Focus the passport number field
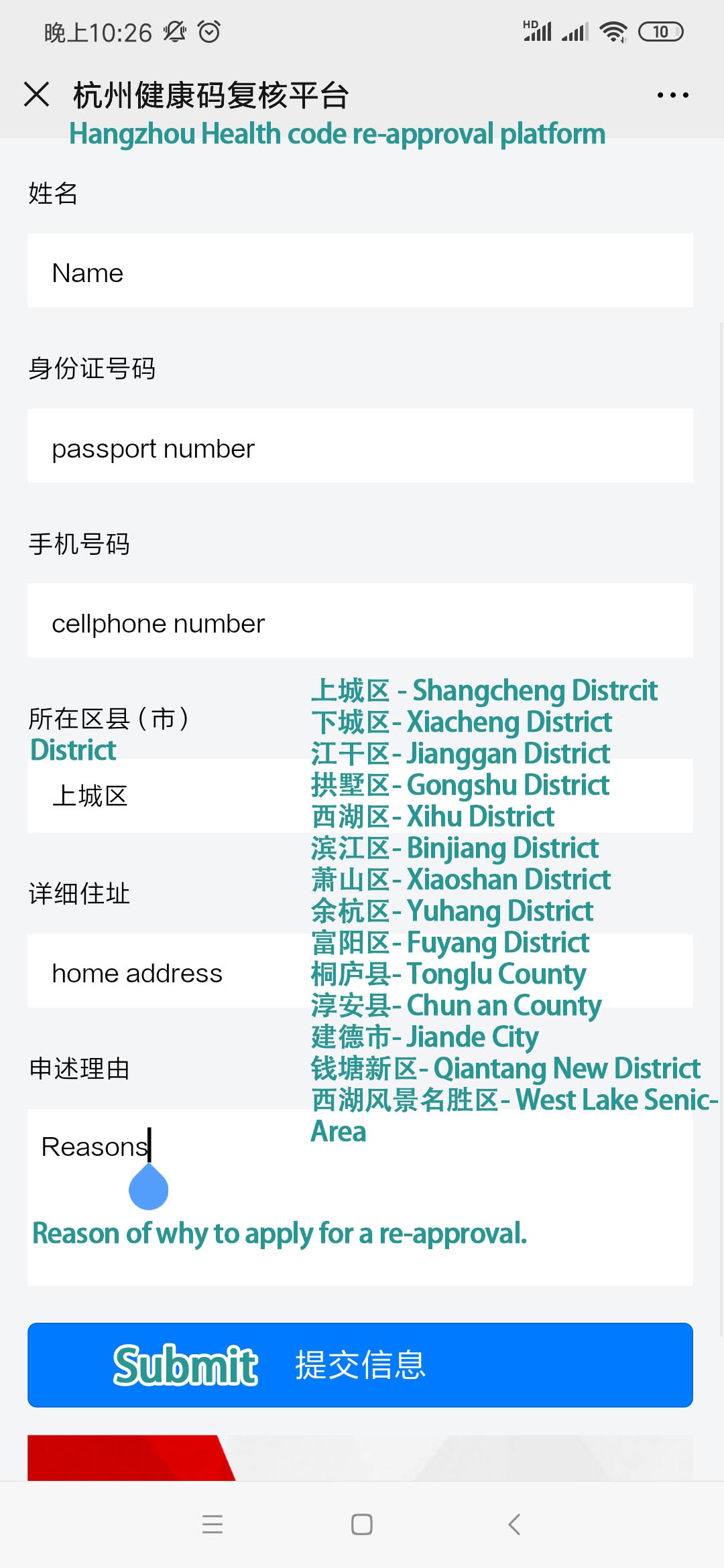The height and width of the screenshot is (1568, 724). 360,446
